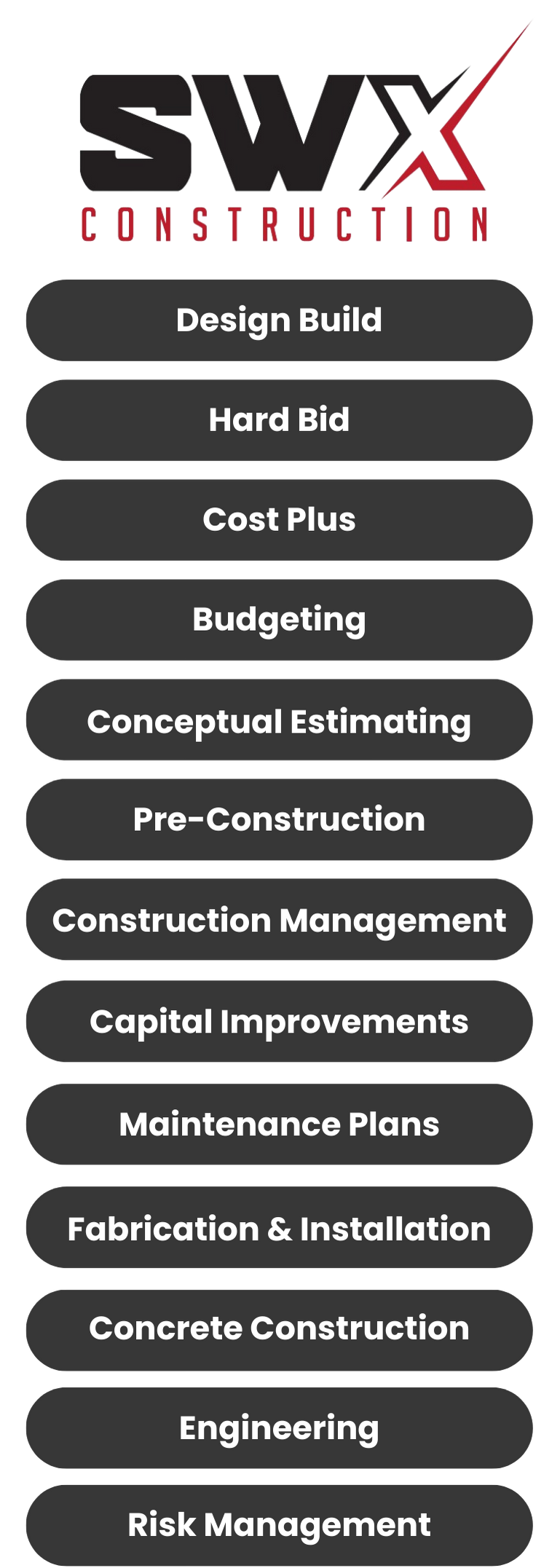Select the Concrete Construction service
The width and height of the screenshot is (560, 1568).
[280, 1328]
